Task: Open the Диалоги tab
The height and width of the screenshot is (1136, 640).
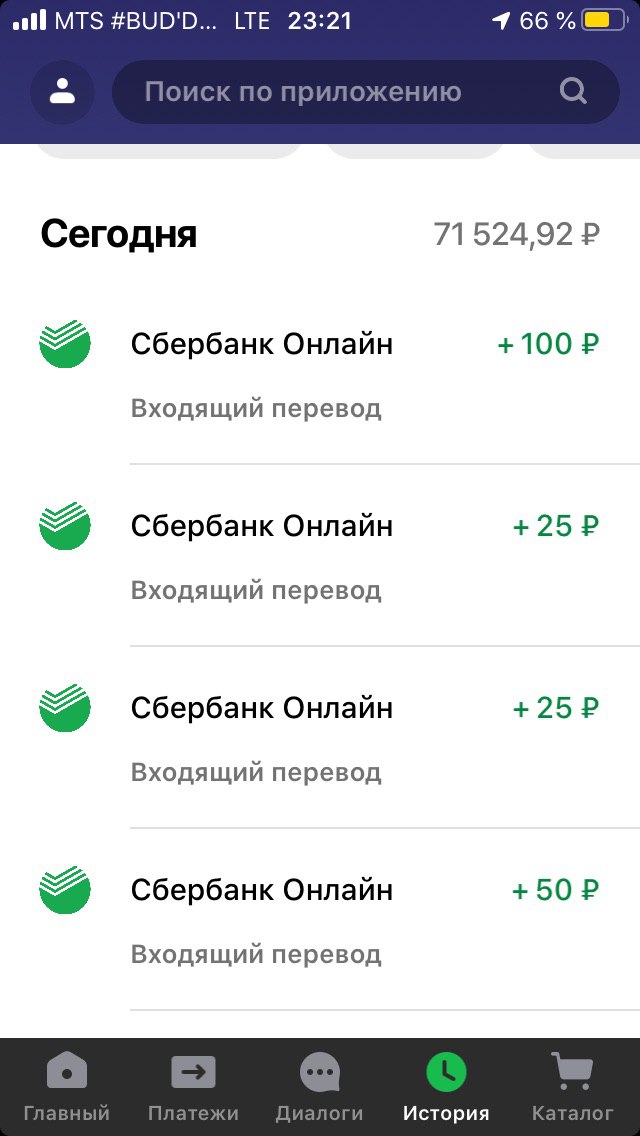Action: tap(320, 1087)
